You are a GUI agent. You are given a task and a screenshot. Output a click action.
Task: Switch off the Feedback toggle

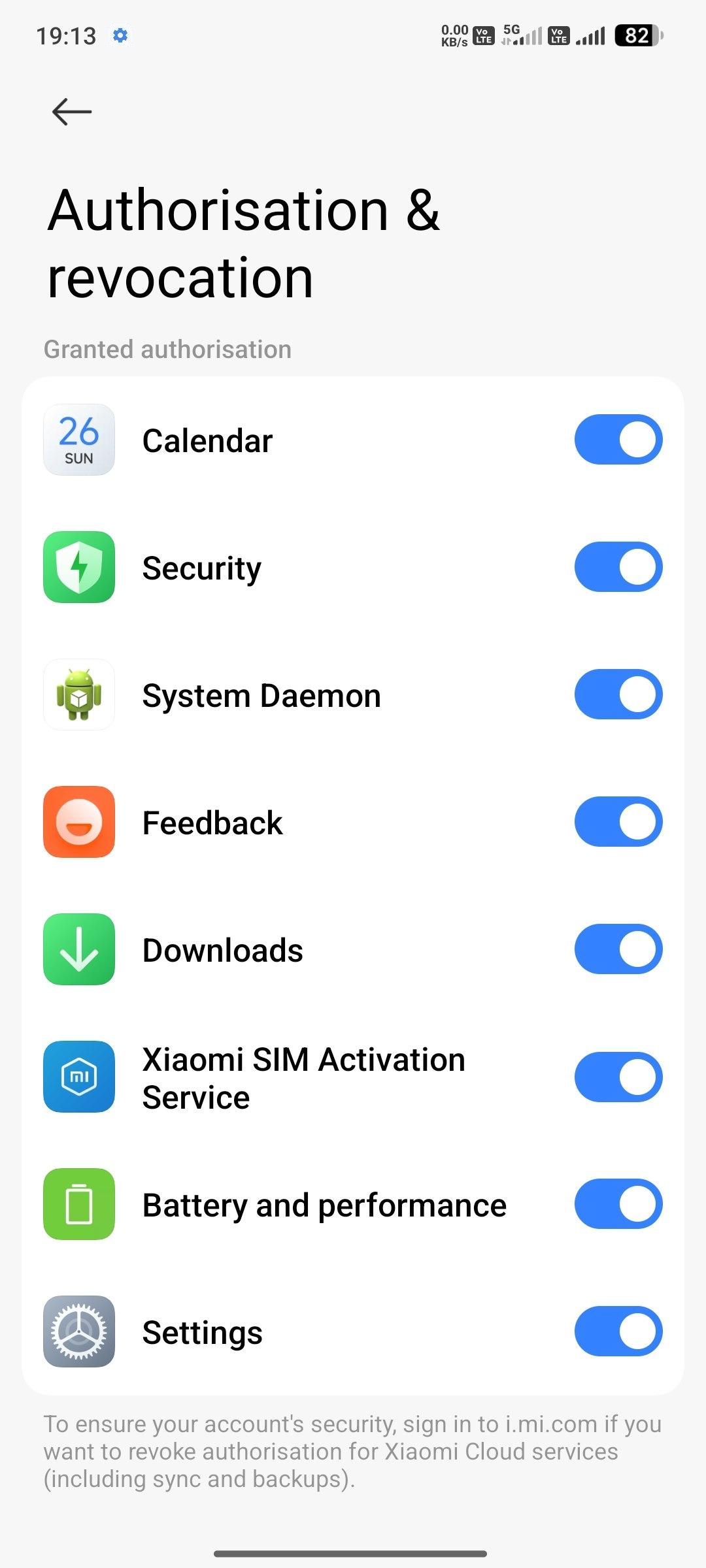[618, 822]
